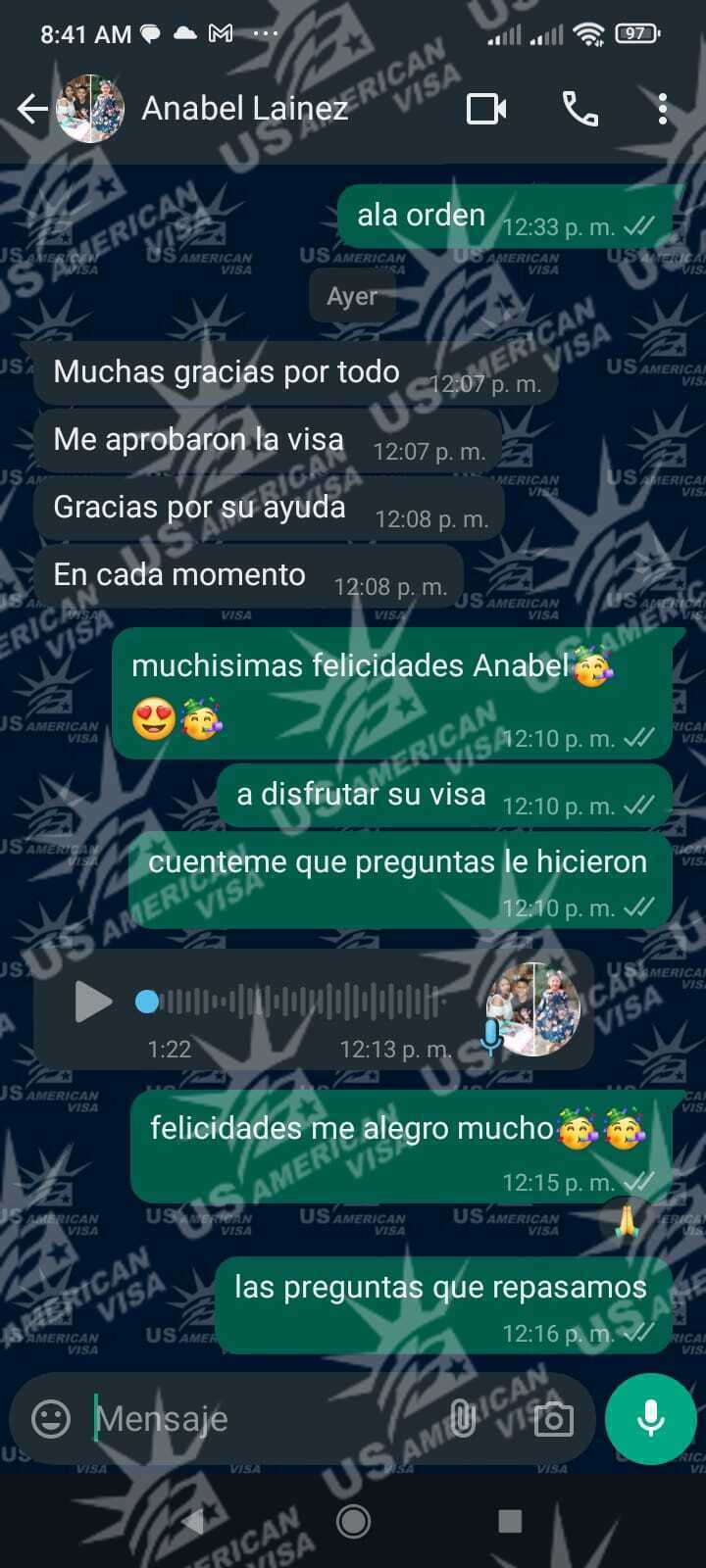The height and width of the screenshot is (1568, 706).
Task: Open recent apps from the navigation bar
Action: click(510, 1521)
